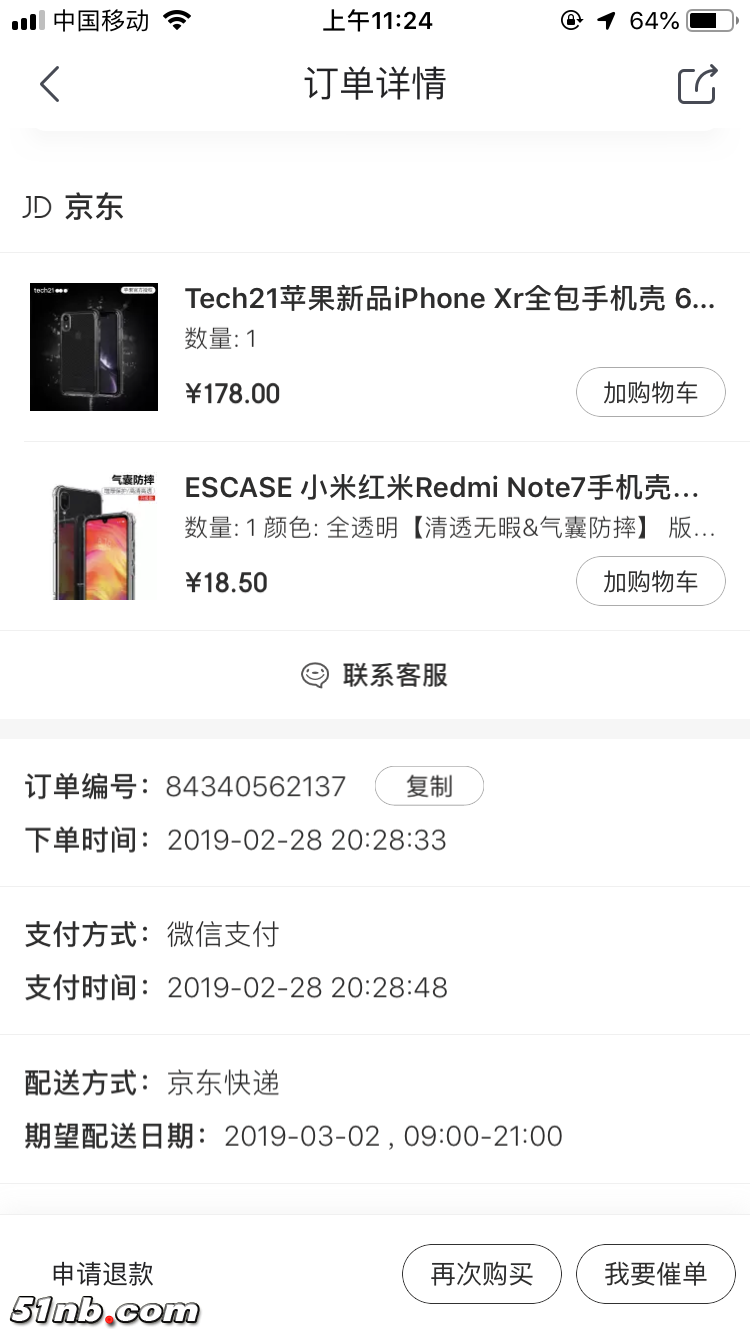Tap 我要催单 to rush the order

(655, 1274)
